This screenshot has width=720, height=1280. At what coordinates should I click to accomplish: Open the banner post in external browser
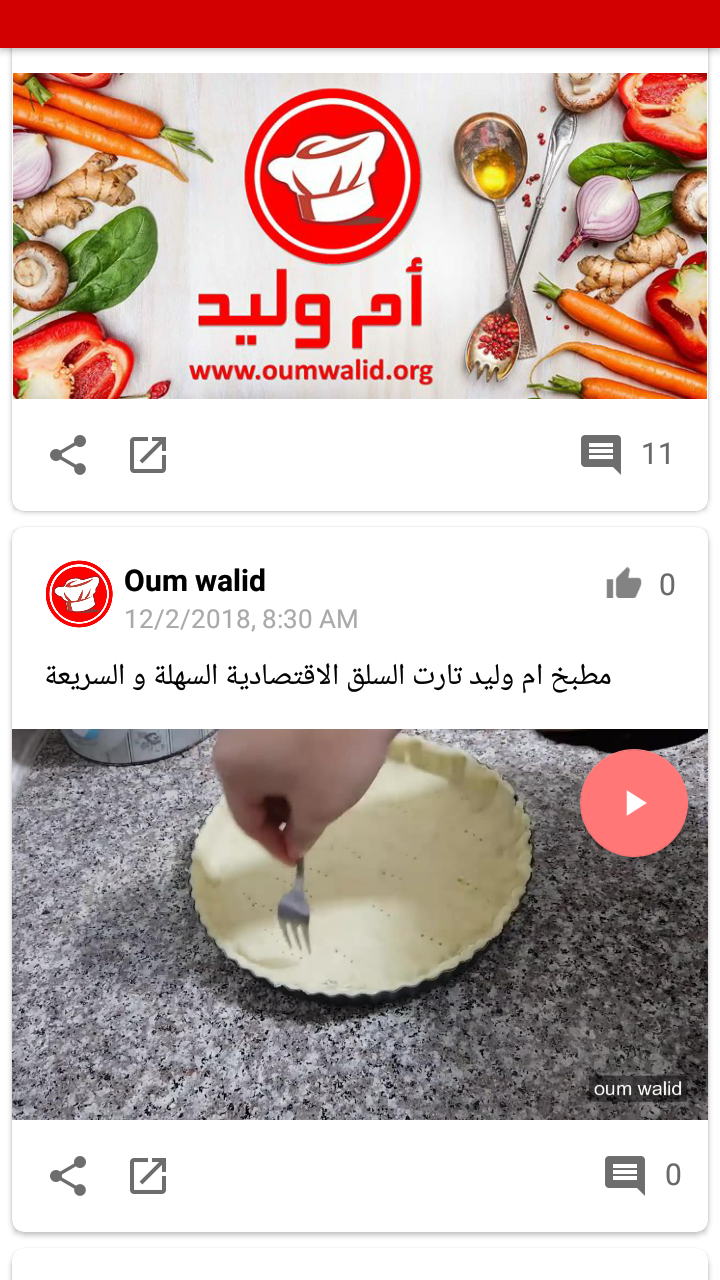pos(147,454)
